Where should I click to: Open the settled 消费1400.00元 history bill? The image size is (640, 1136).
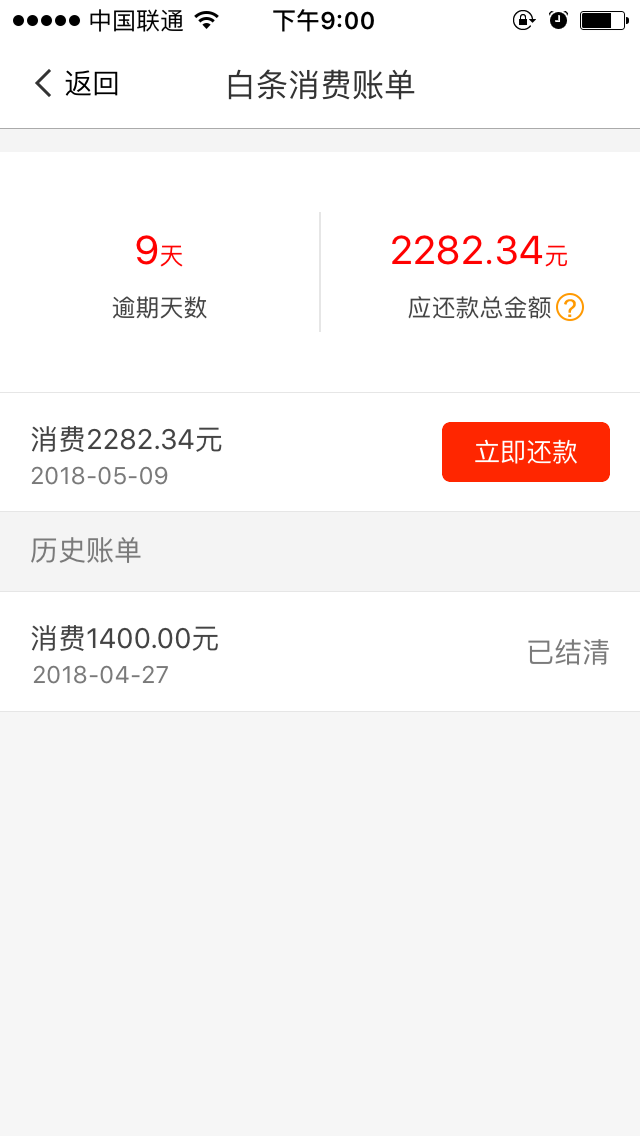pos(320,652)
